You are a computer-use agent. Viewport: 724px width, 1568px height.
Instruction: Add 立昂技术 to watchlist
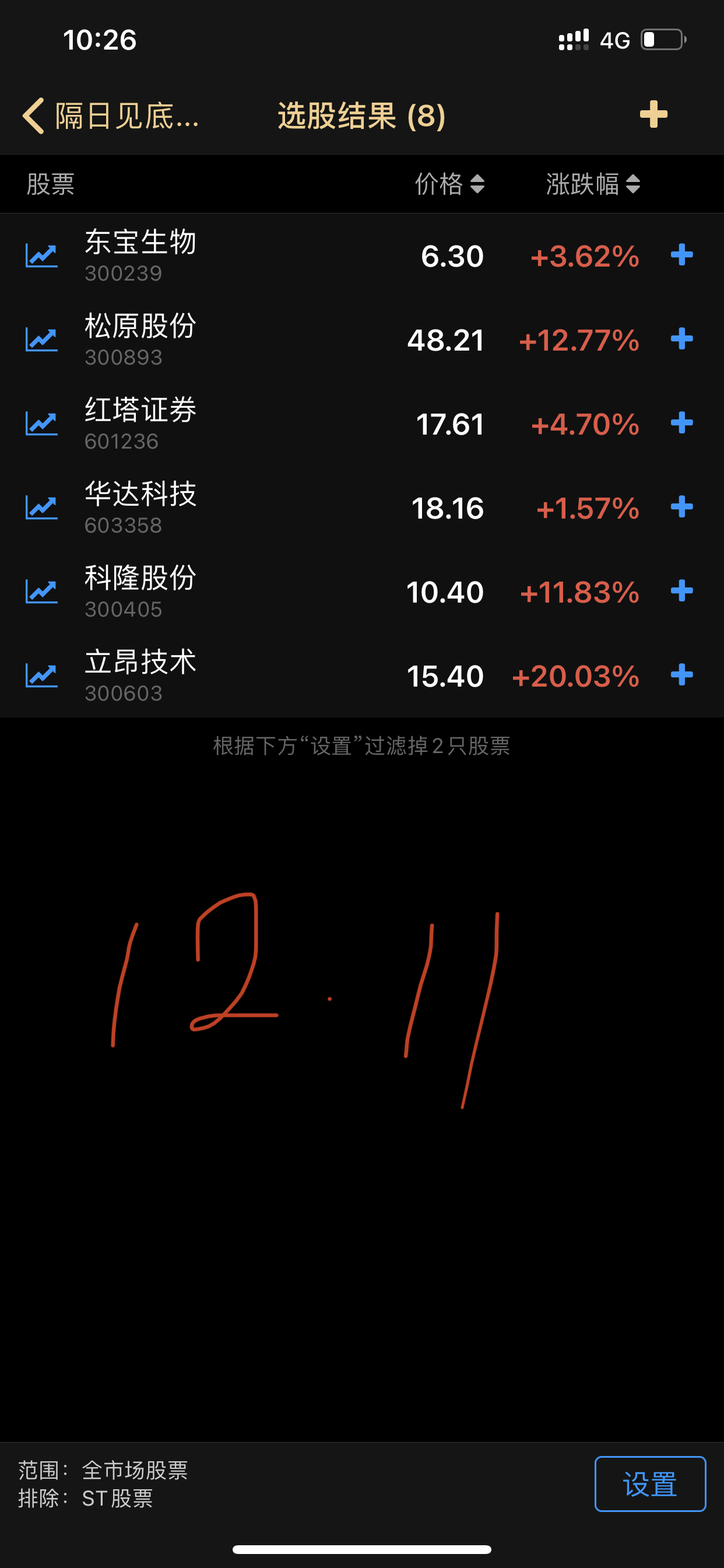coord(681,675)
